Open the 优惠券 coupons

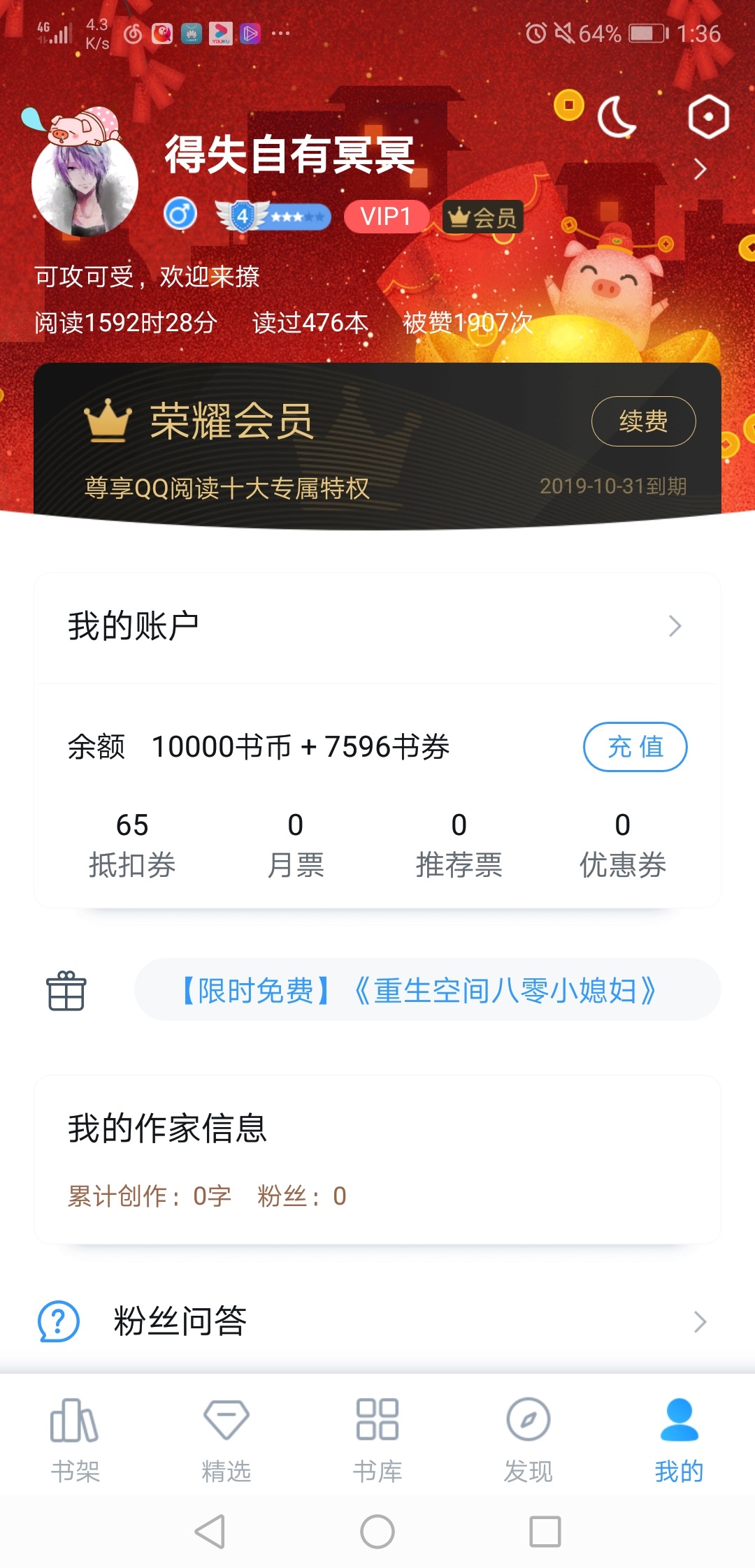[x=622, y=844]
